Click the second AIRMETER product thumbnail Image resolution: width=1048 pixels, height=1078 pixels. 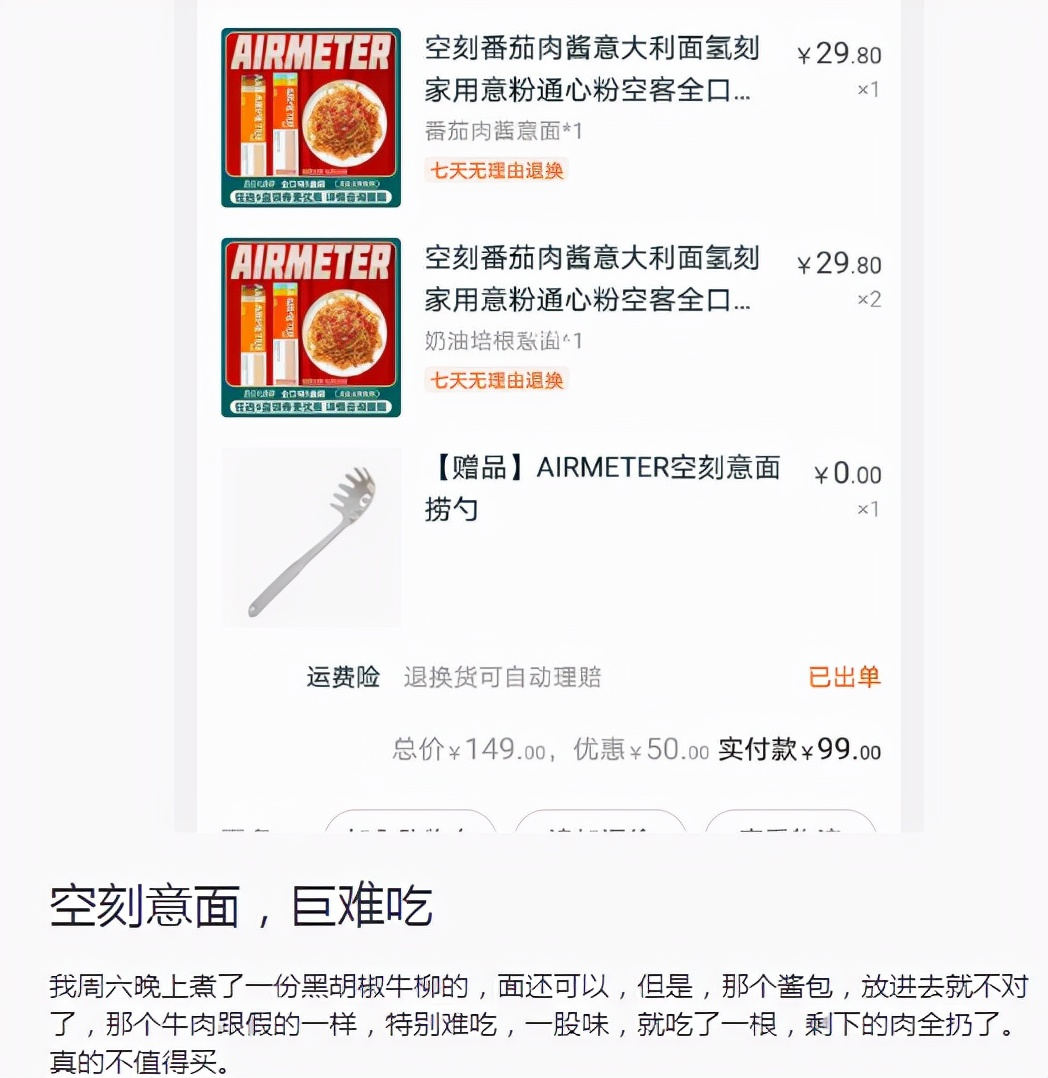pos(310,326)
